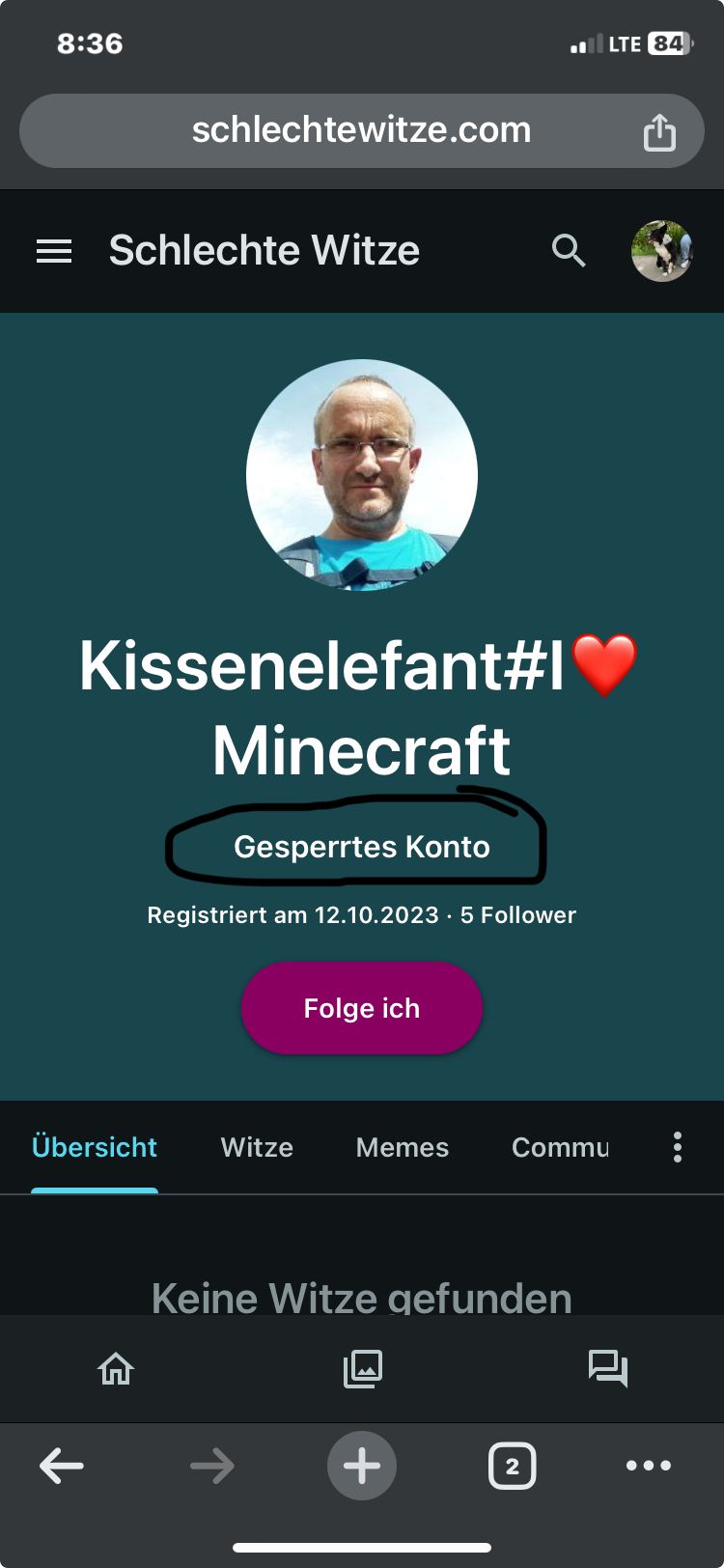
Task: Switch to the Memes tab
Action: coord(403,1147)
